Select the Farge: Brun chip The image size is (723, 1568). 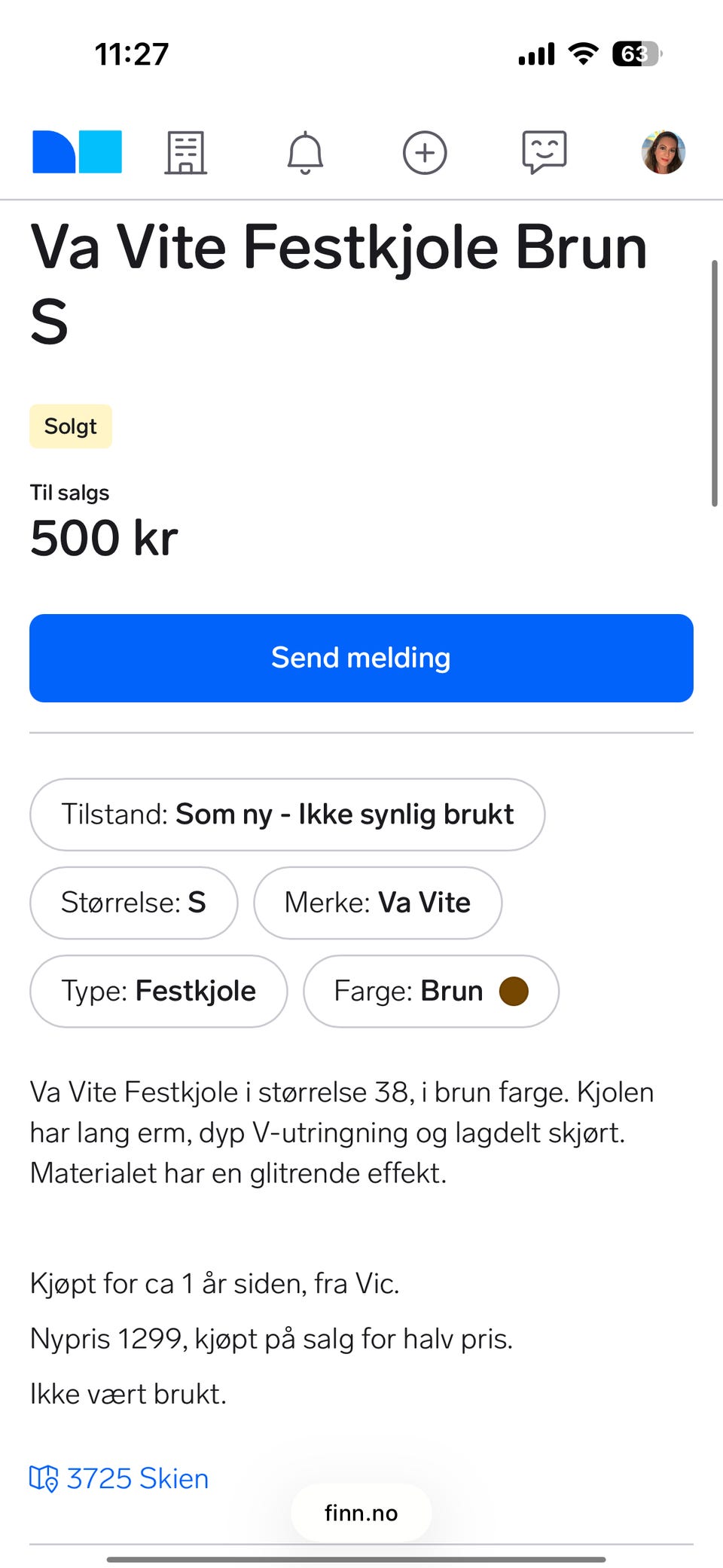tap(431, 991)
